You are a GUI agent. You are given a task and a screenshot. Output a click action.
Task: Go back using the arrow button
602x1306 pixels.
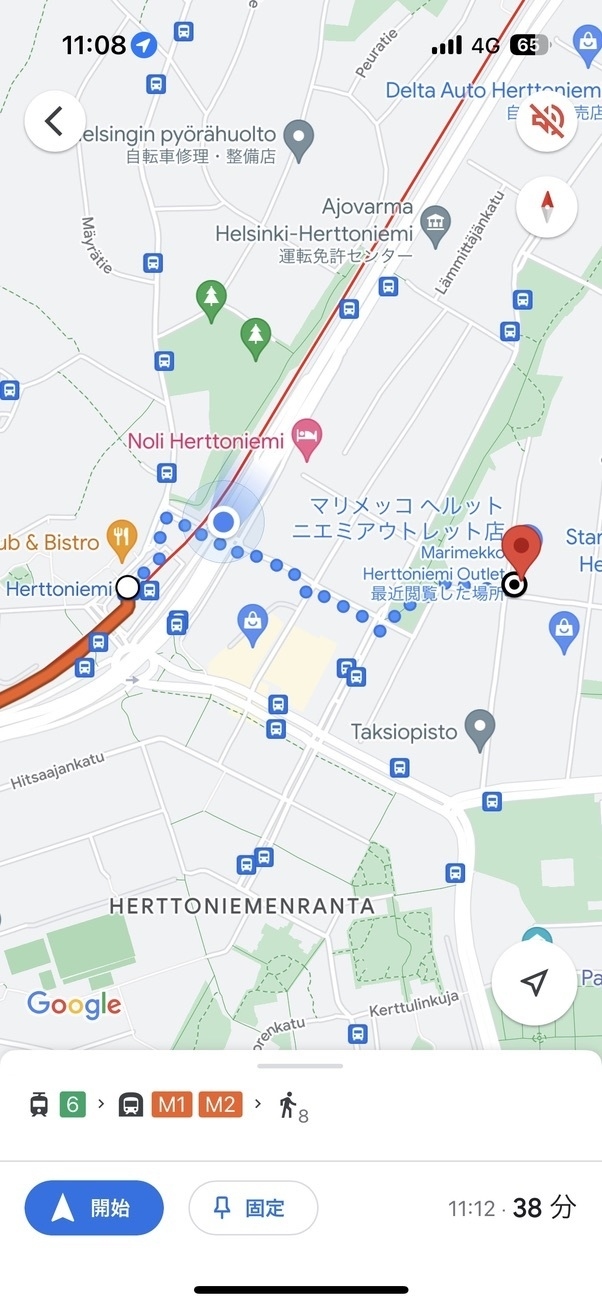pos(54,122)
